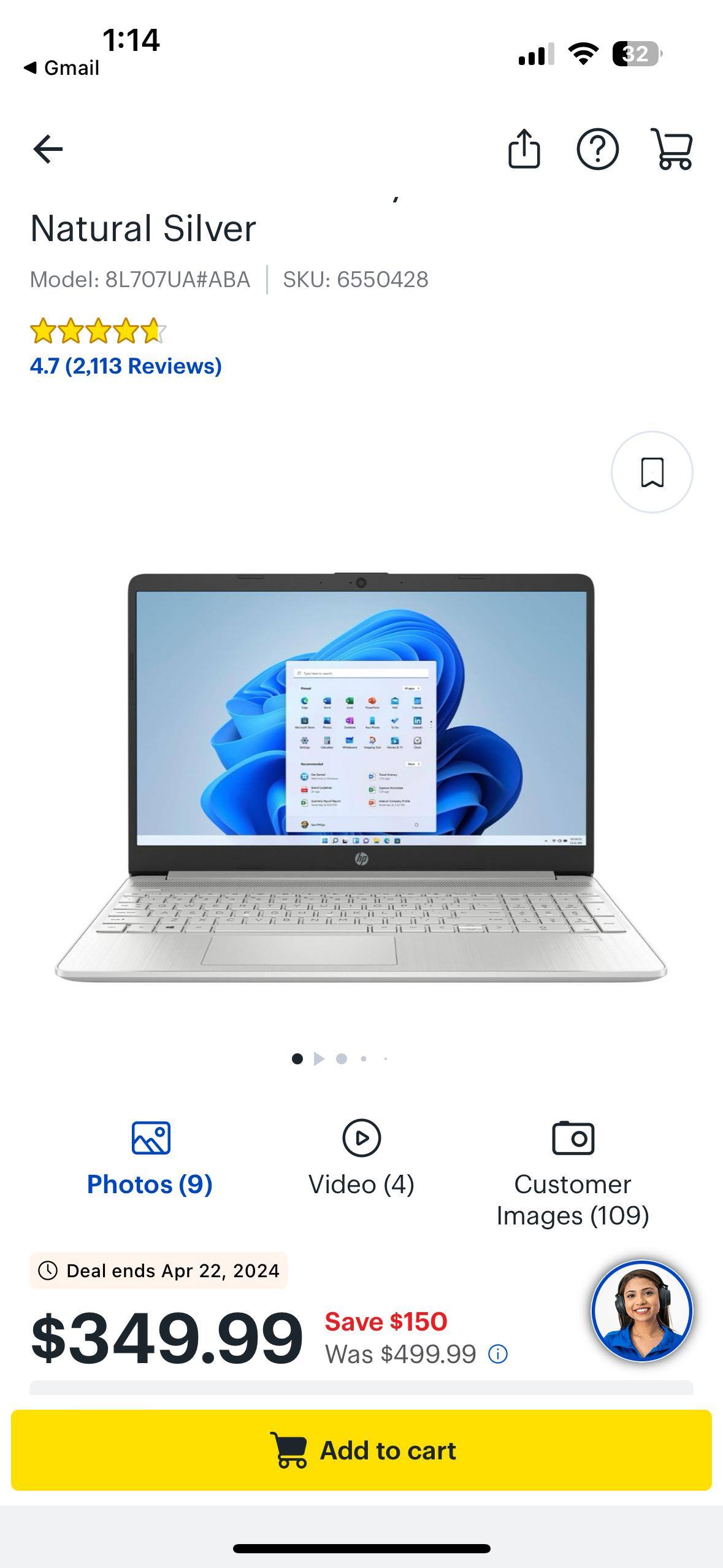The image size is (723, 1568).
Task: Share this HP laptop product page
Action: click(524, 149)
